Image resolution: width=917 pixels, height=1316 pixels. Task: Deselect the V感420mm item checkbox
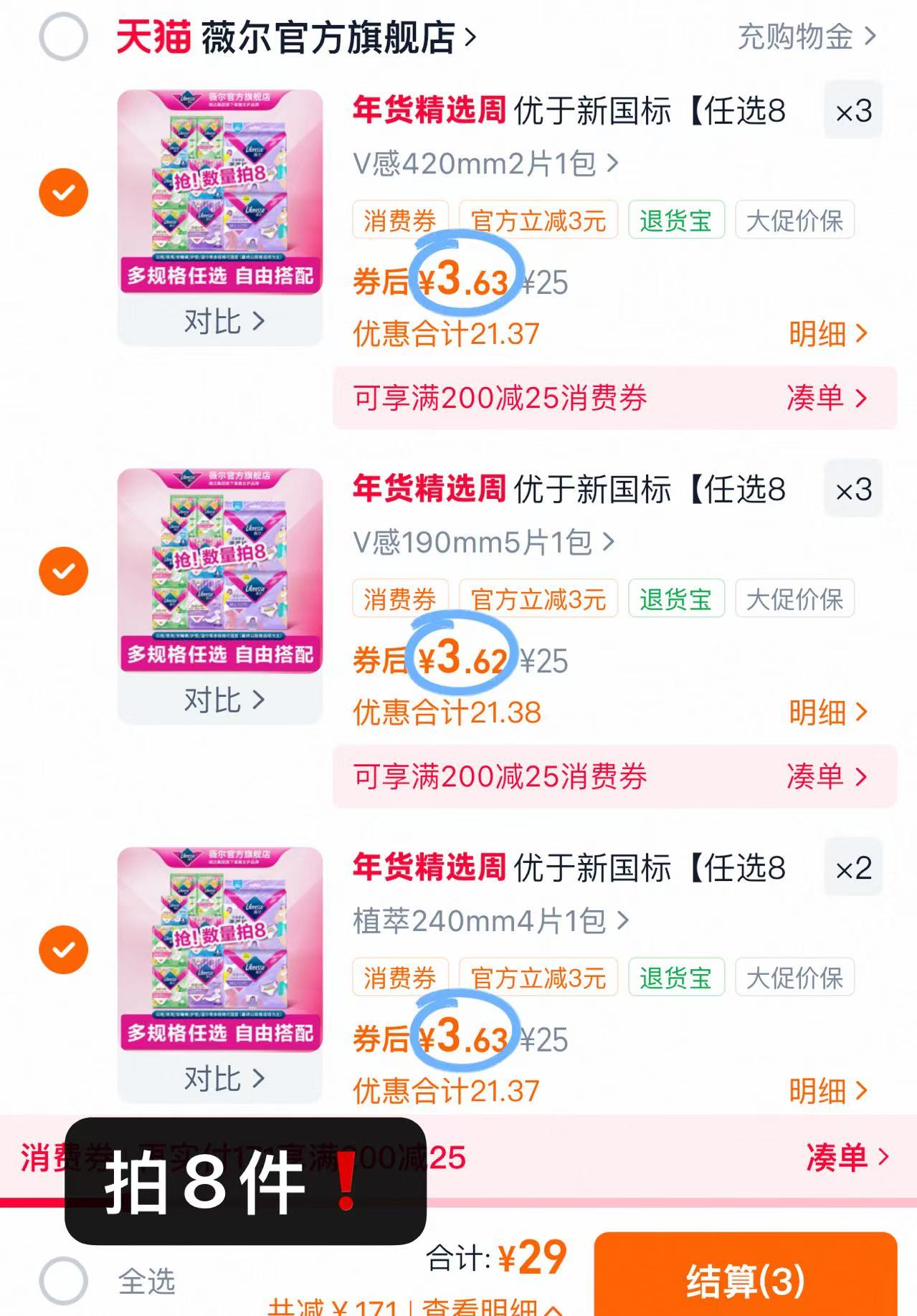(x=64, y=191)
